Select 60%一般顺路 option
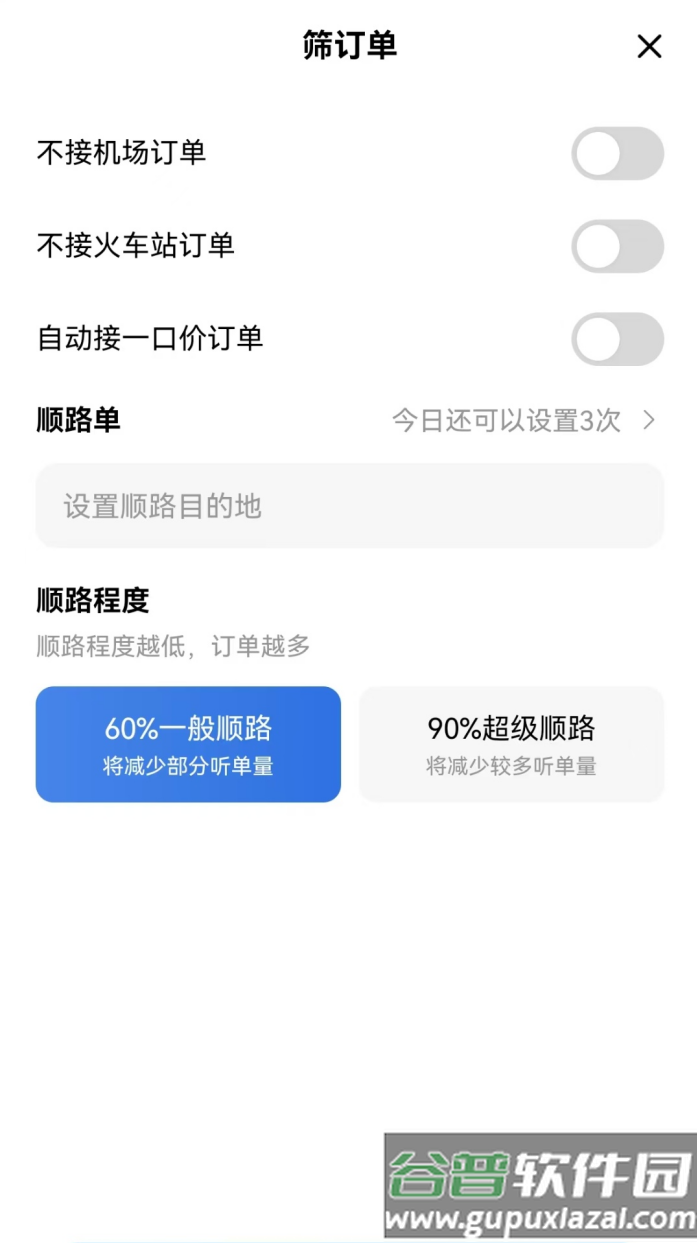Screen dimensions: 700x1243 coord(188,744)
